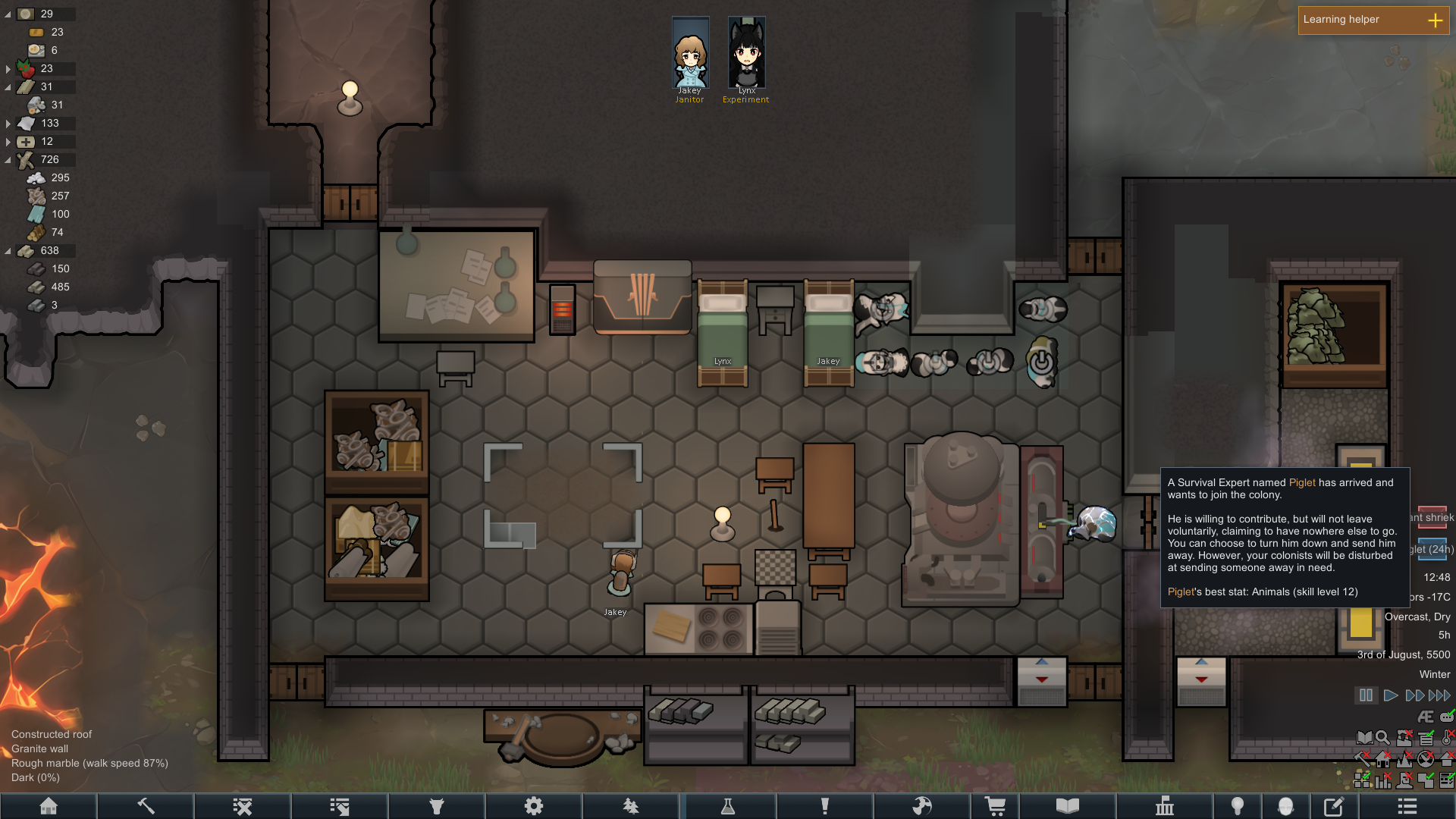The image size is (1456, 819).
Task: Open the Research flask tab
Action: 728,806
